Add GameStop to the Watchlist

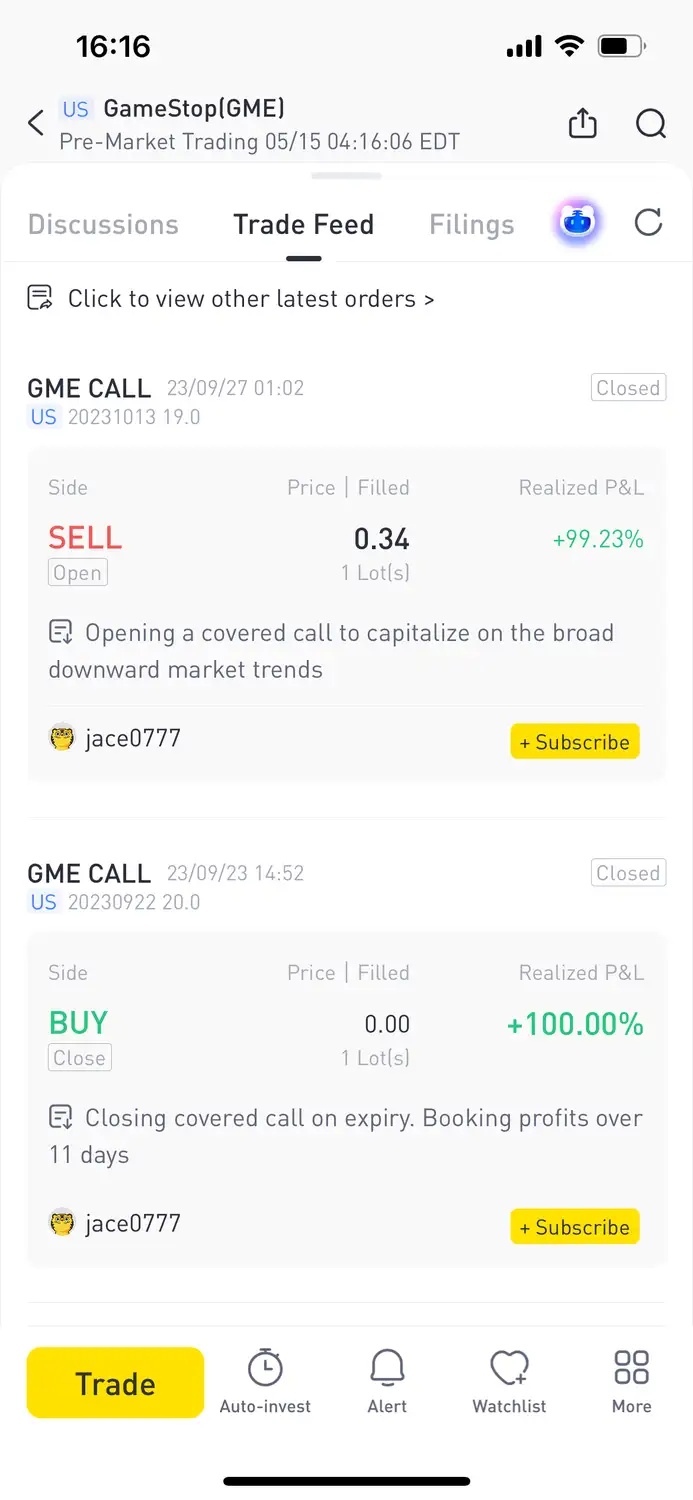(509, 1382)
